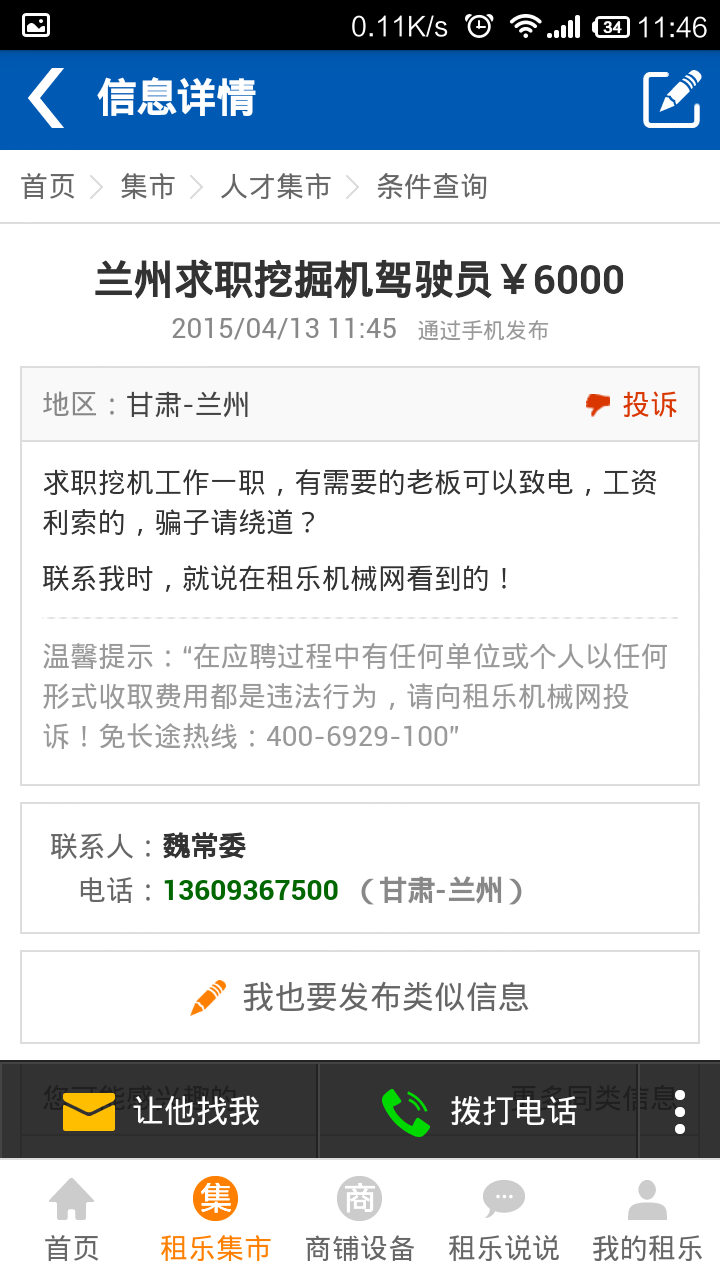
Task: Switch to the 商铺设备 tab
Action: 360,1220
